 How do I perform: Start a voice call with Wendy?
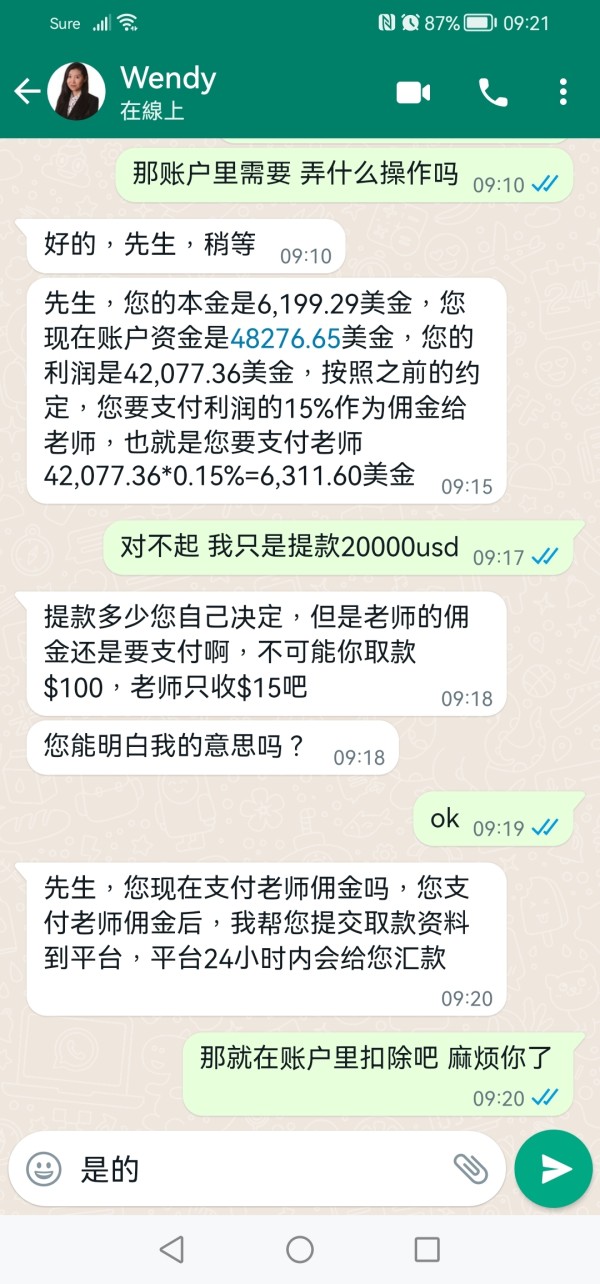click(x=493, y=92)
